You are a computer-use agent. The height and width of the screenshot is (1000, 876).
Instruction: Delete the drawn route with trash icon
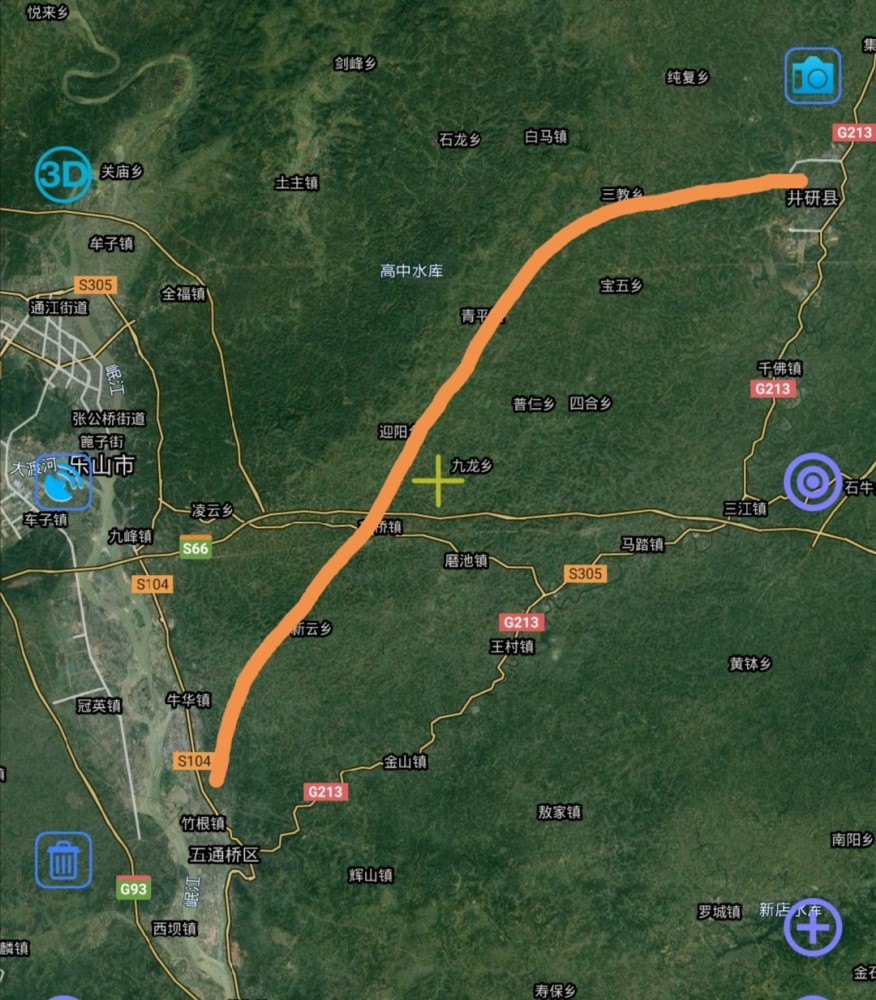(64, 859)
